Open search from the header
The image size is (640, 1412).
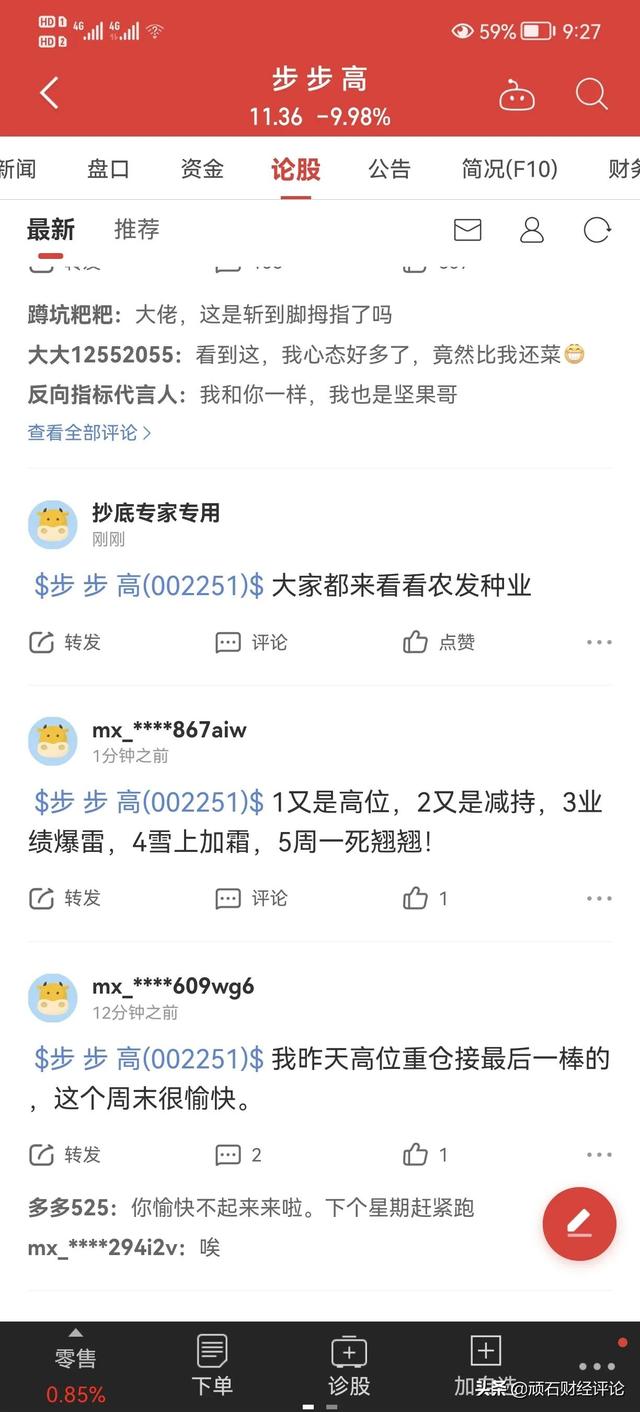591,95
